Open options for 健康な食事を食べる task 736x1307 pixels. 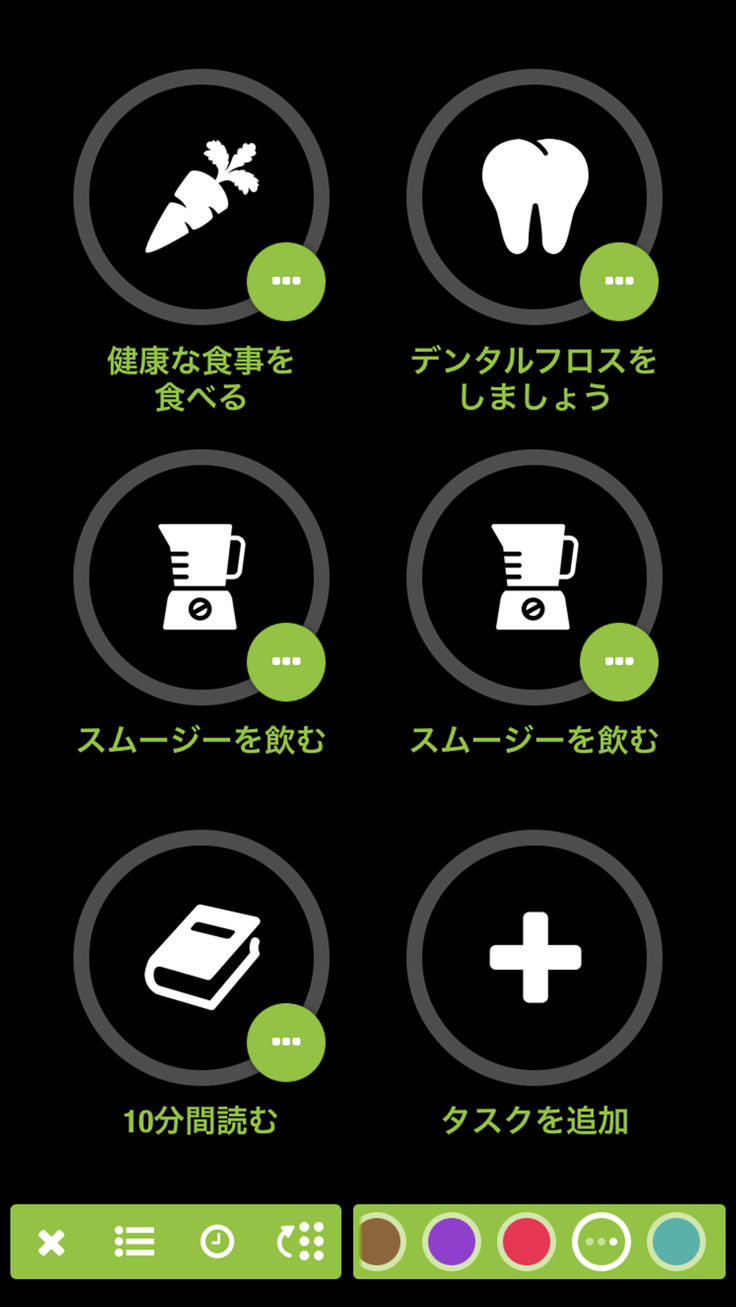[286, 281]
